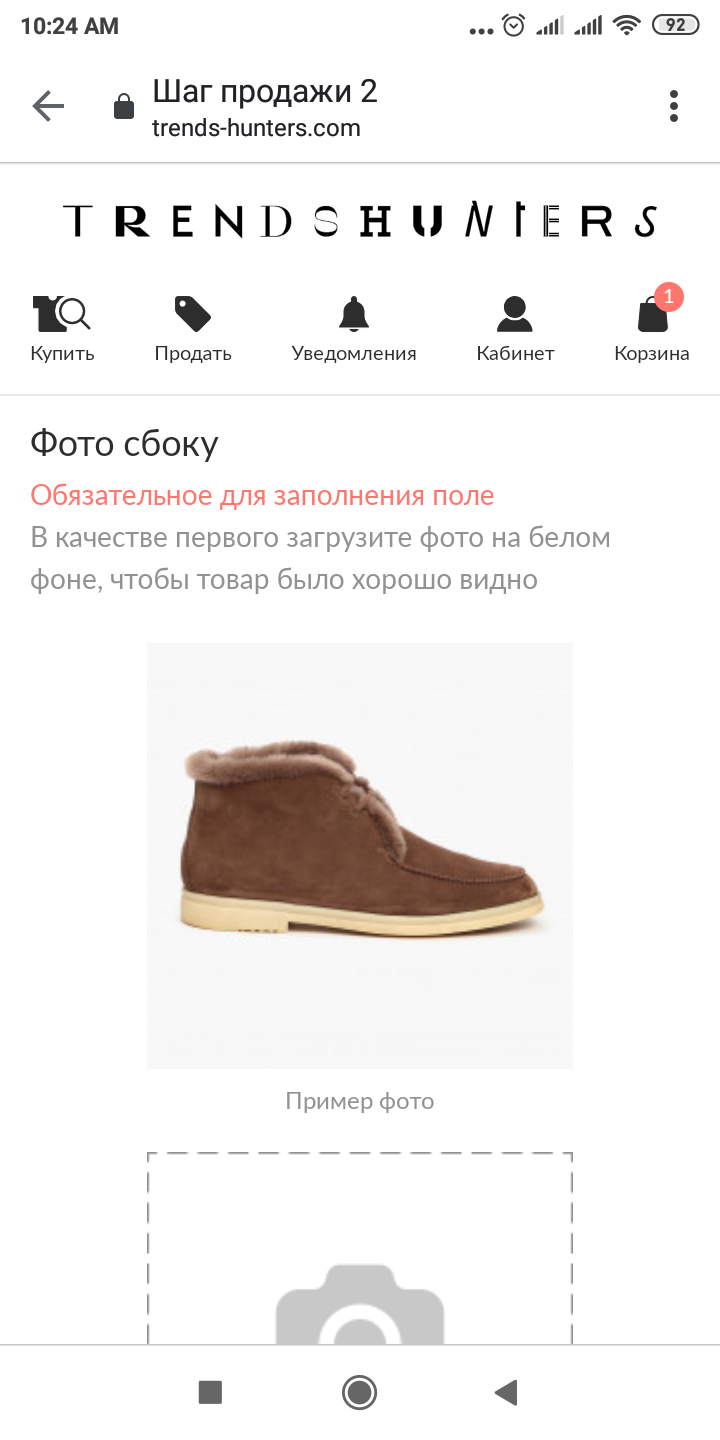Tap the system home button
720x1440 pixels.
[359, 1392]
